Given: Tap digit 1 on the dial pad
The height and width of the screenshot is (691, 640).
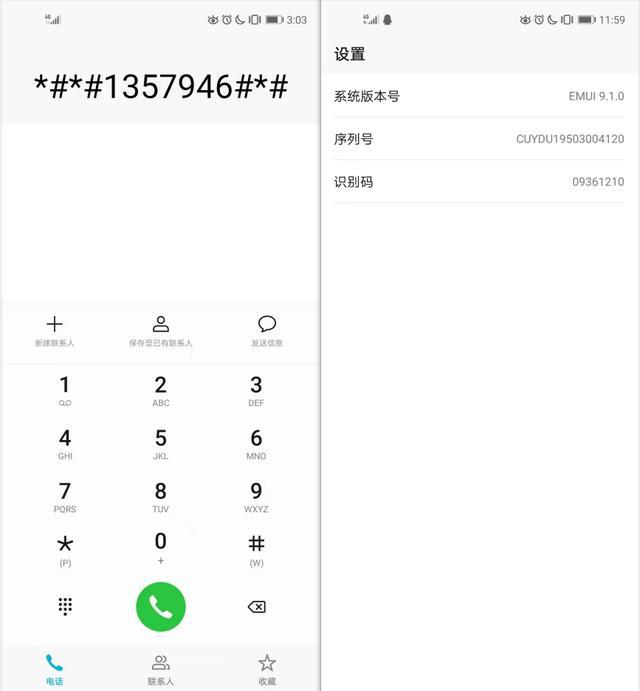Looking at the screenshot, I should point(65,390).
